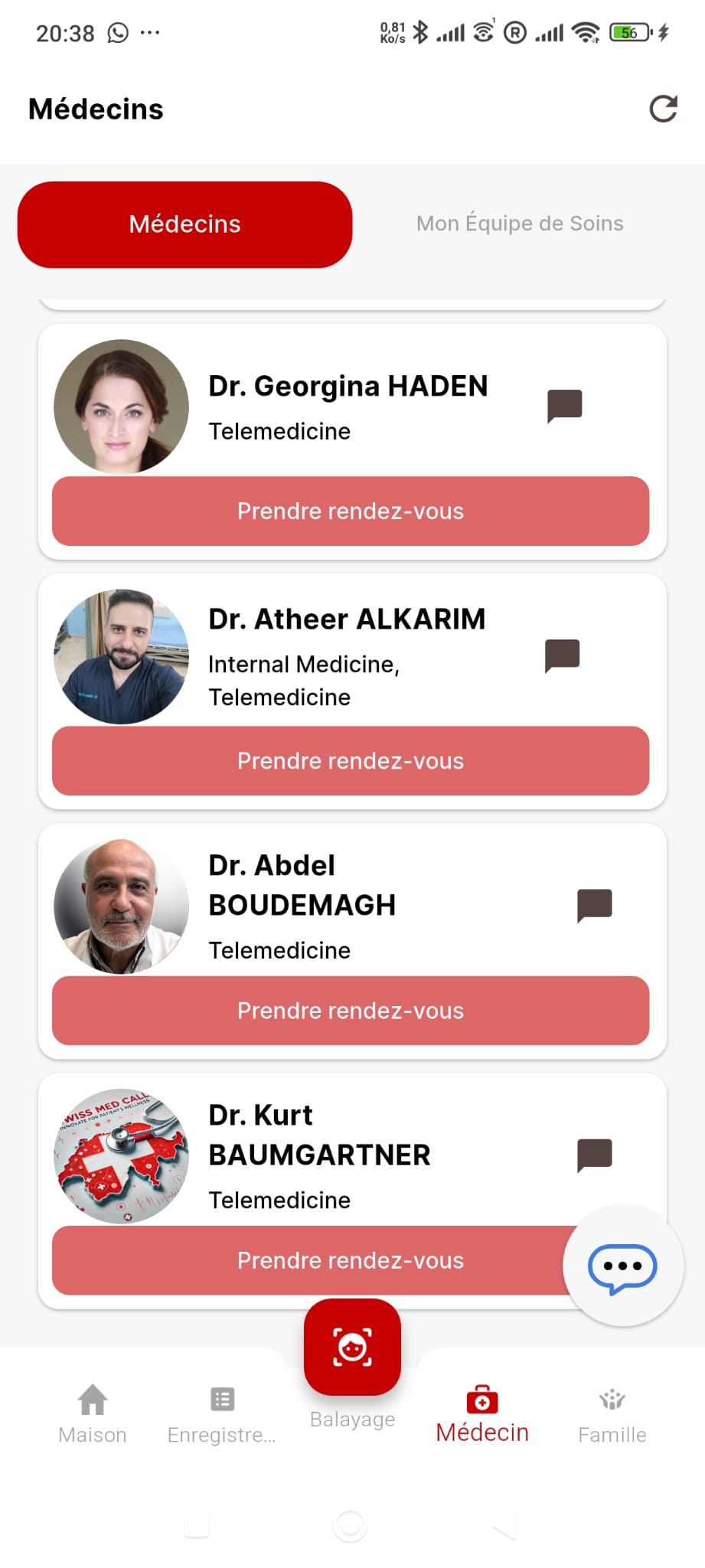705x1568 pixels.
Task: Select the Médecins tab
Action: [184, 224]
